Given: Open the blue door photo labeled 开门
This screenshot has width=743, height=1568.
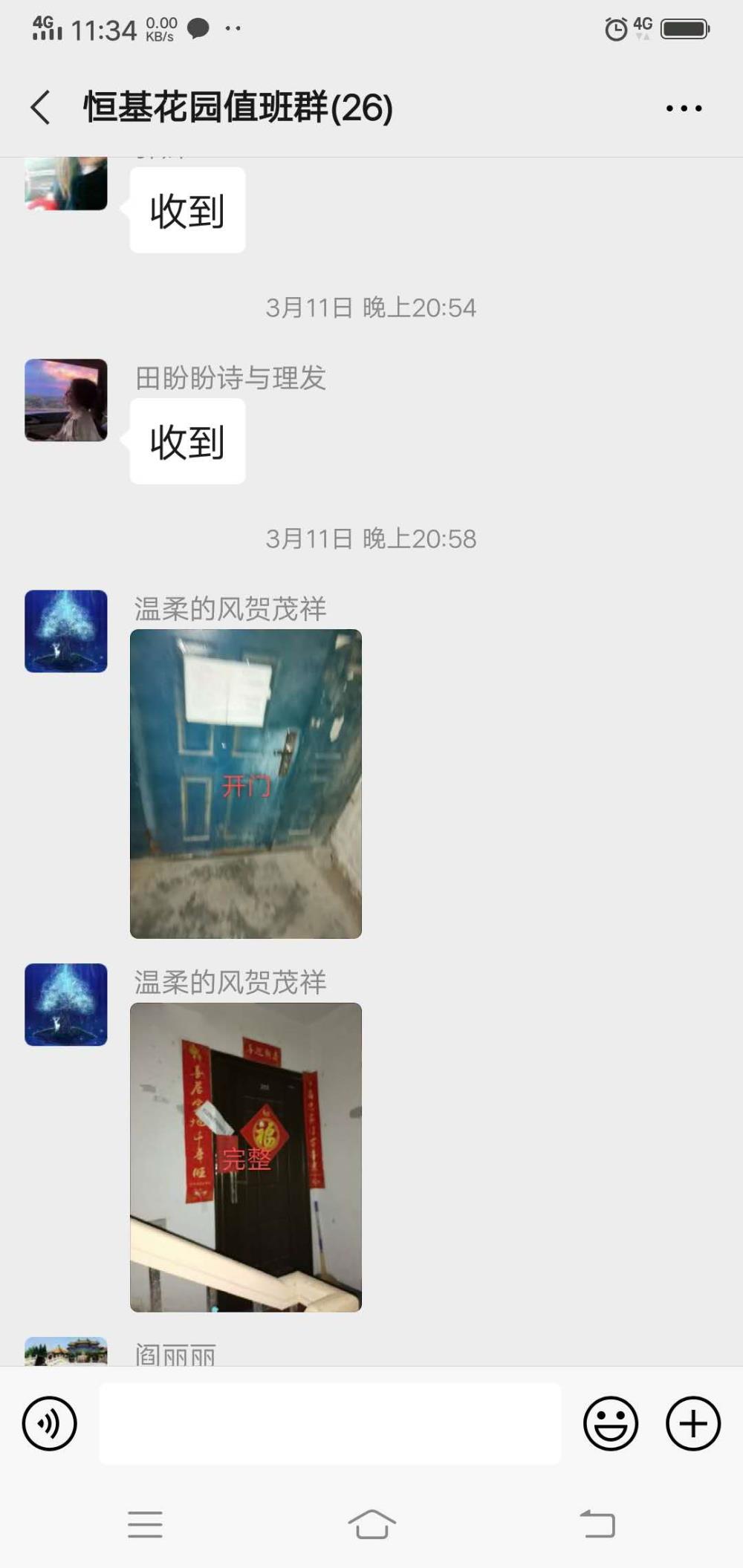Looking at the screenshot, I should coord(246,784).
